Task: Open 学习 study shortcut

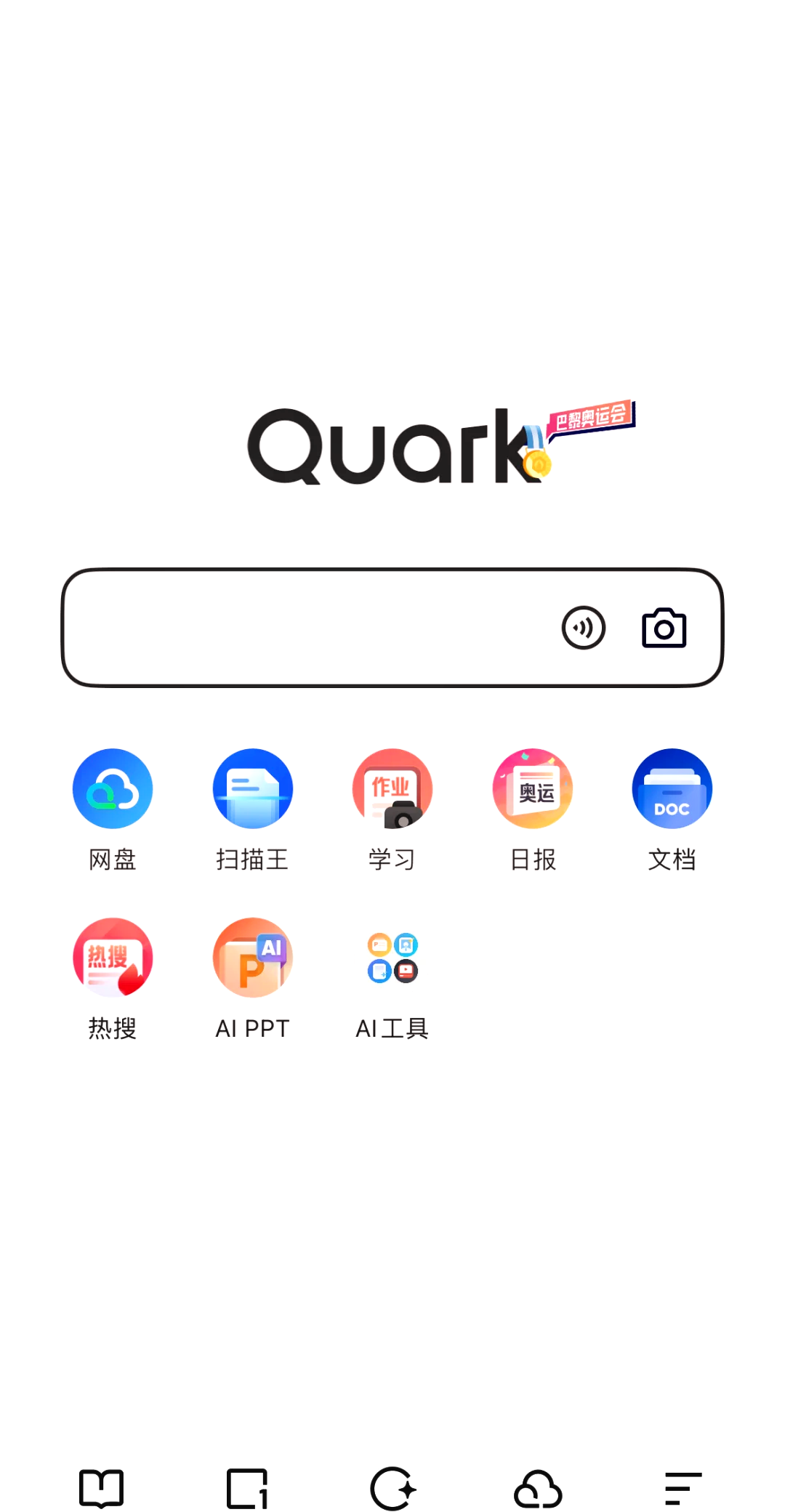Action: coord(392,789)
